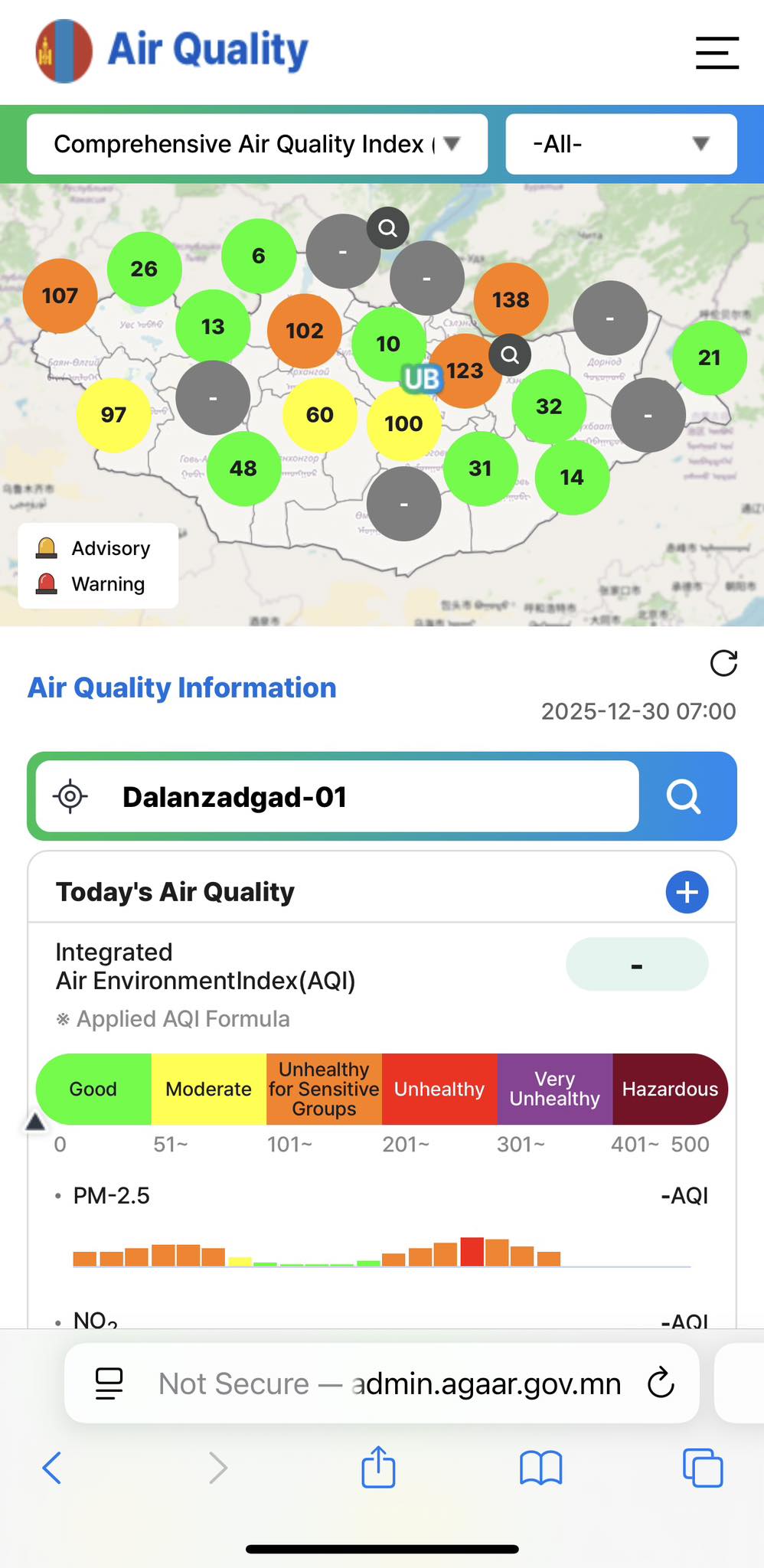
Task: Open Safari bookmarks
Action: point(540,1468)
